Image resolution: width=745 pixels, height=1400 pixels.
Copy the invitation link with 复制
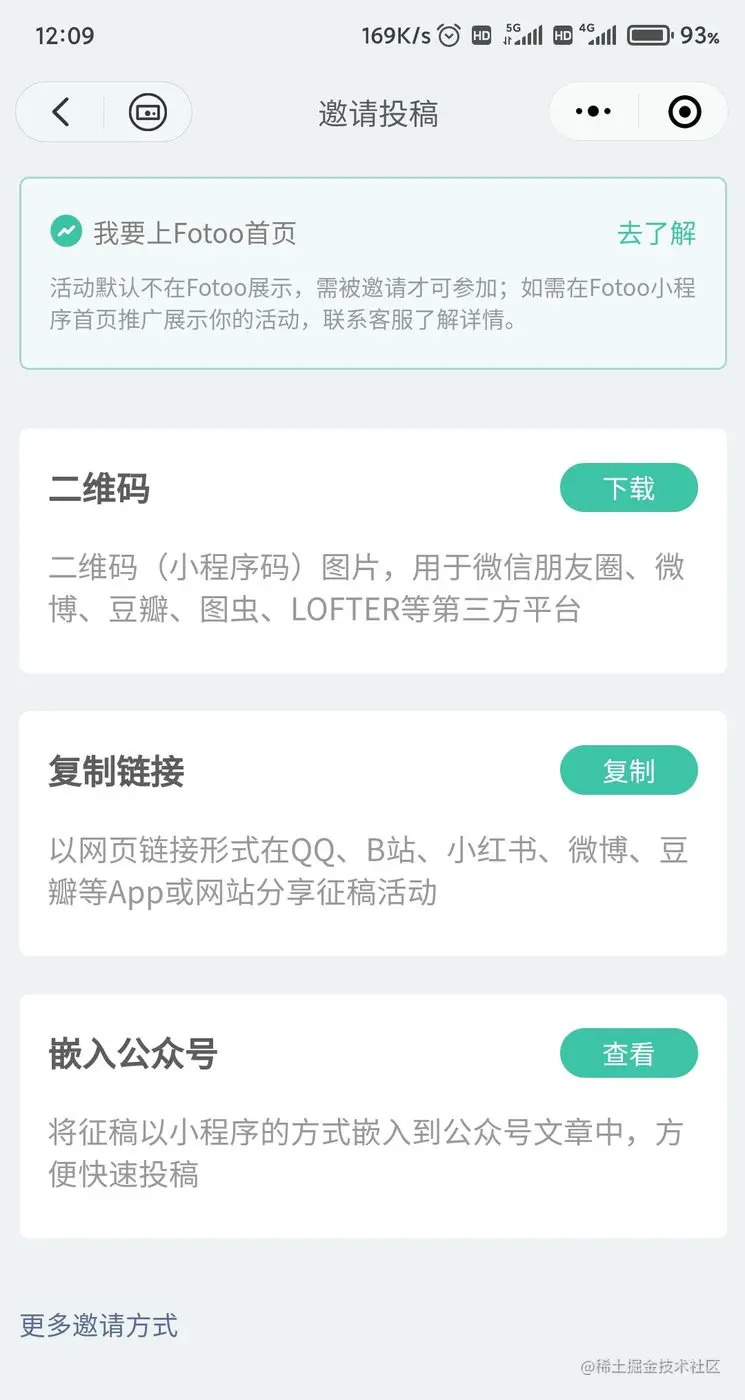pos(628,771)
